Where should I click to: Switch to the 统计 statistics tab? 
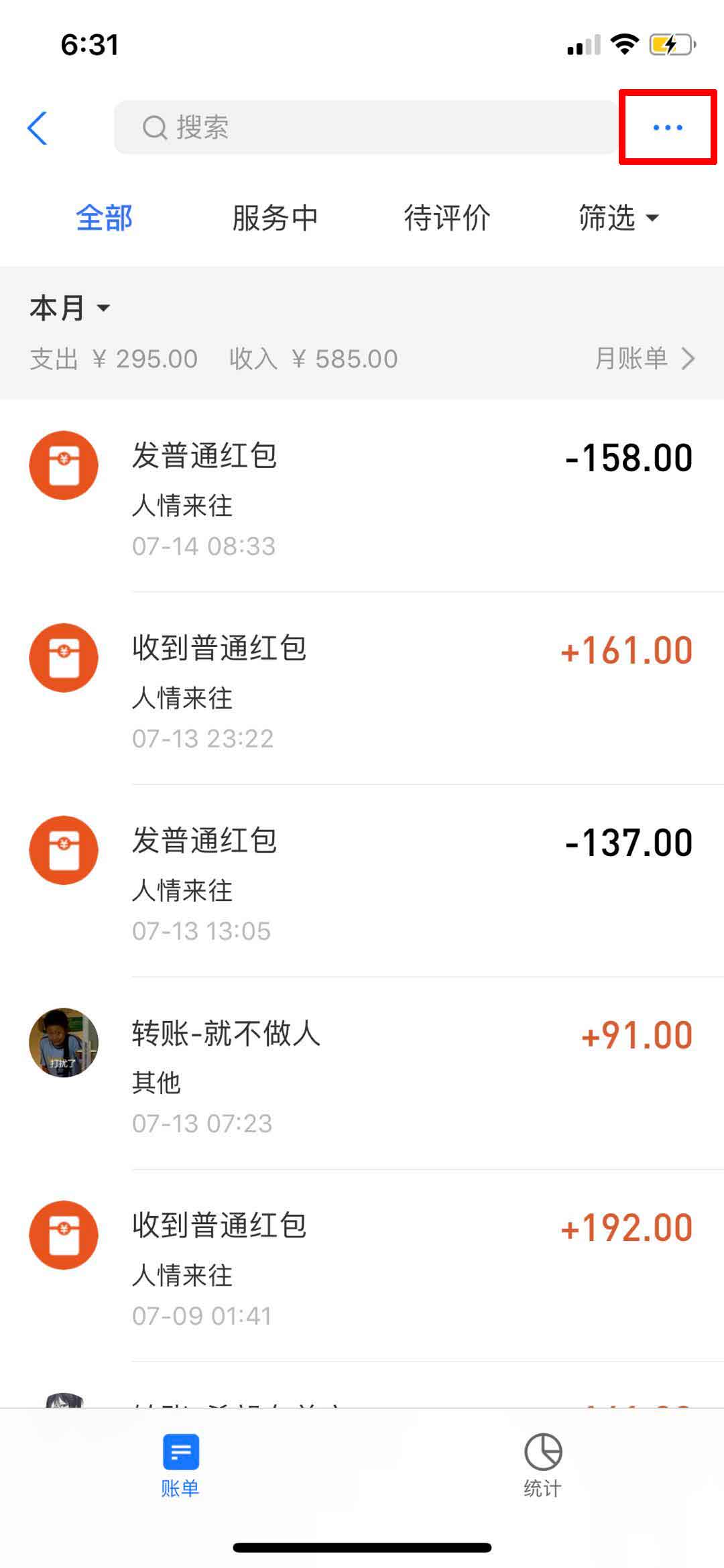click(542, 1466)
